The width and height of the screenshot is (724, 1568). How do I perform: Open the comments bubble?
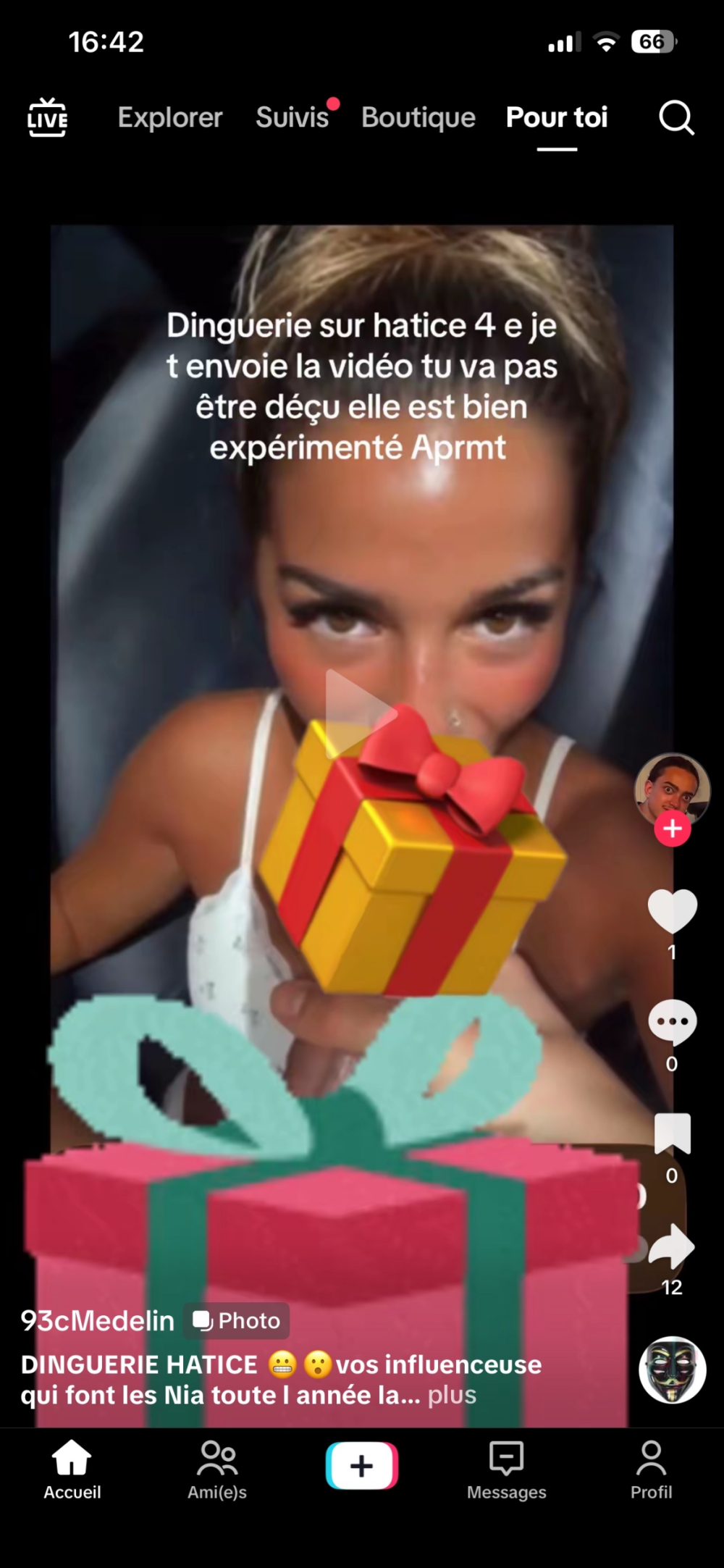click(x=672, y=1021)
